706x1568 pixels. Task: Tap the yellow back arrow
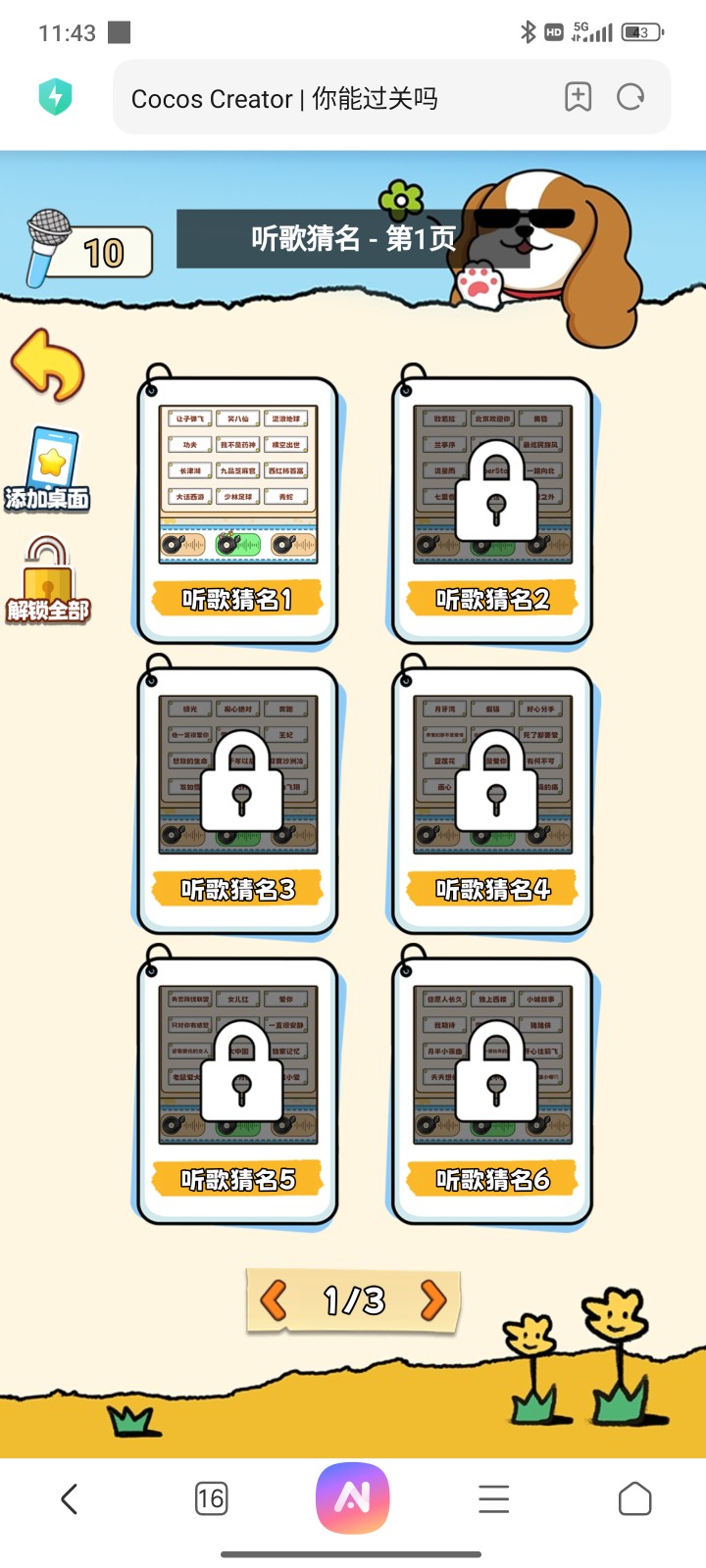[x=48, y=366]
